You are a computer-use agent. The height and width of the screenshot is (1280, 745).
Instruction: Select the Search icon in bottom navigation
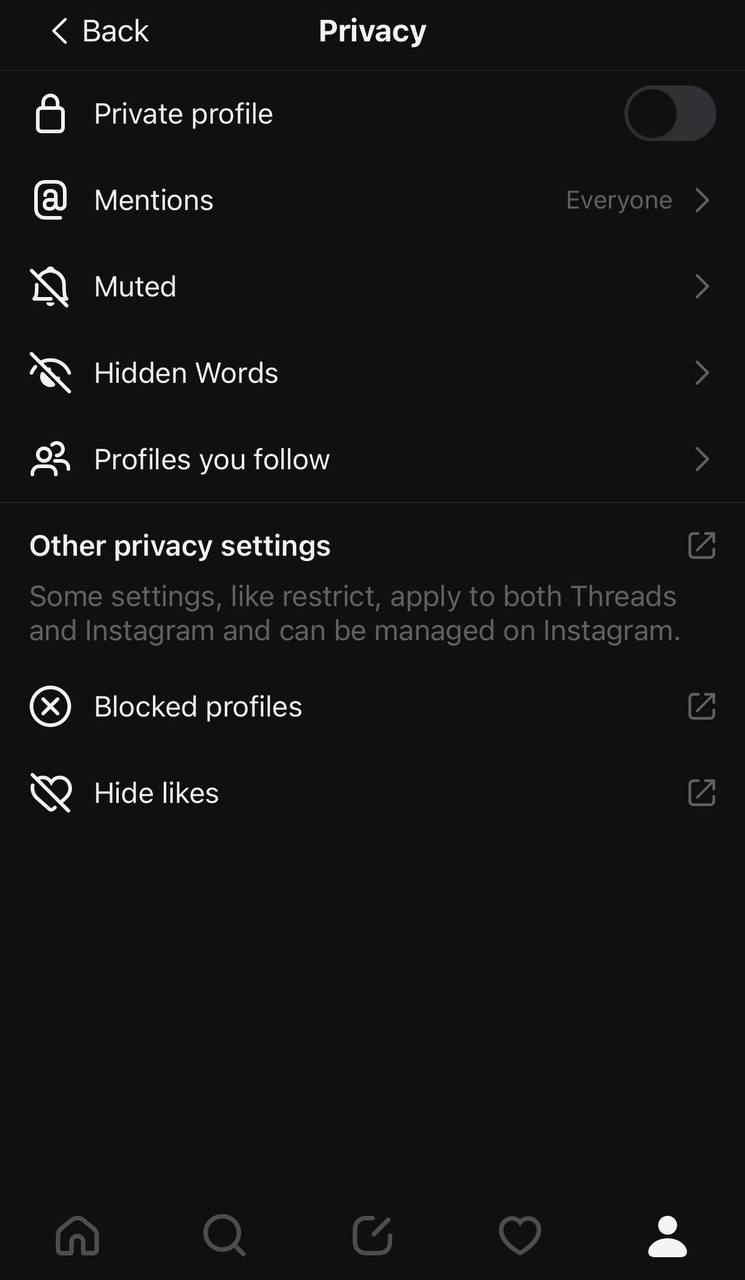tap(223, 1235)
